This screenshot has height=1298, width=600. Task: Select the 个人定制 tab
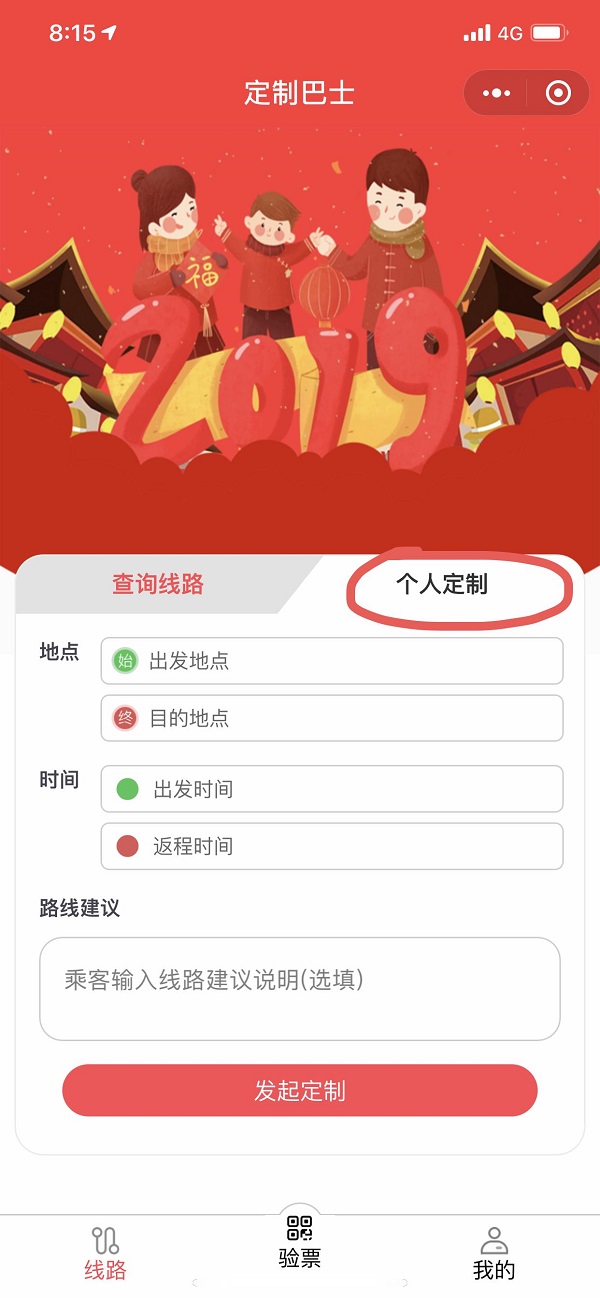click(x=442, y=584)
